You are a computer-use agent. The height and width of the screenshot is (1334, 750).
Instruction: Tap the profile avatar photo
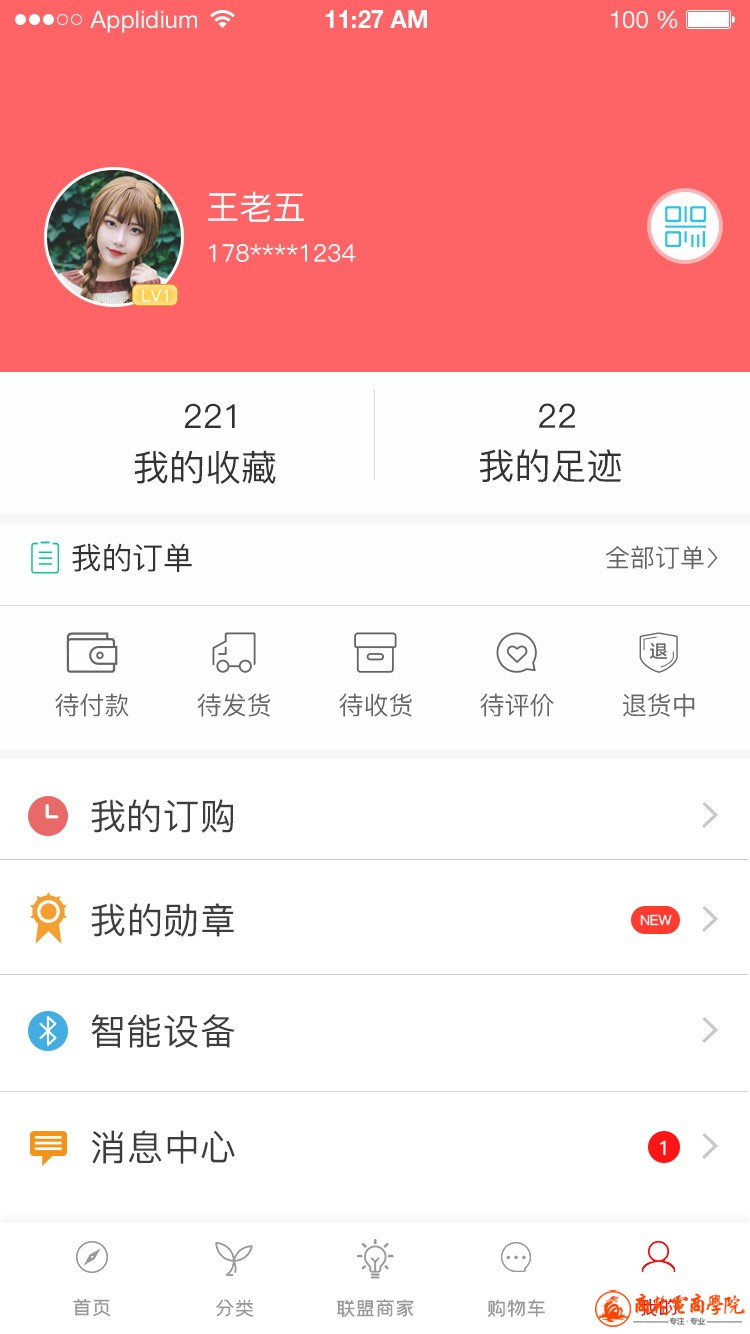coord(114,236)
